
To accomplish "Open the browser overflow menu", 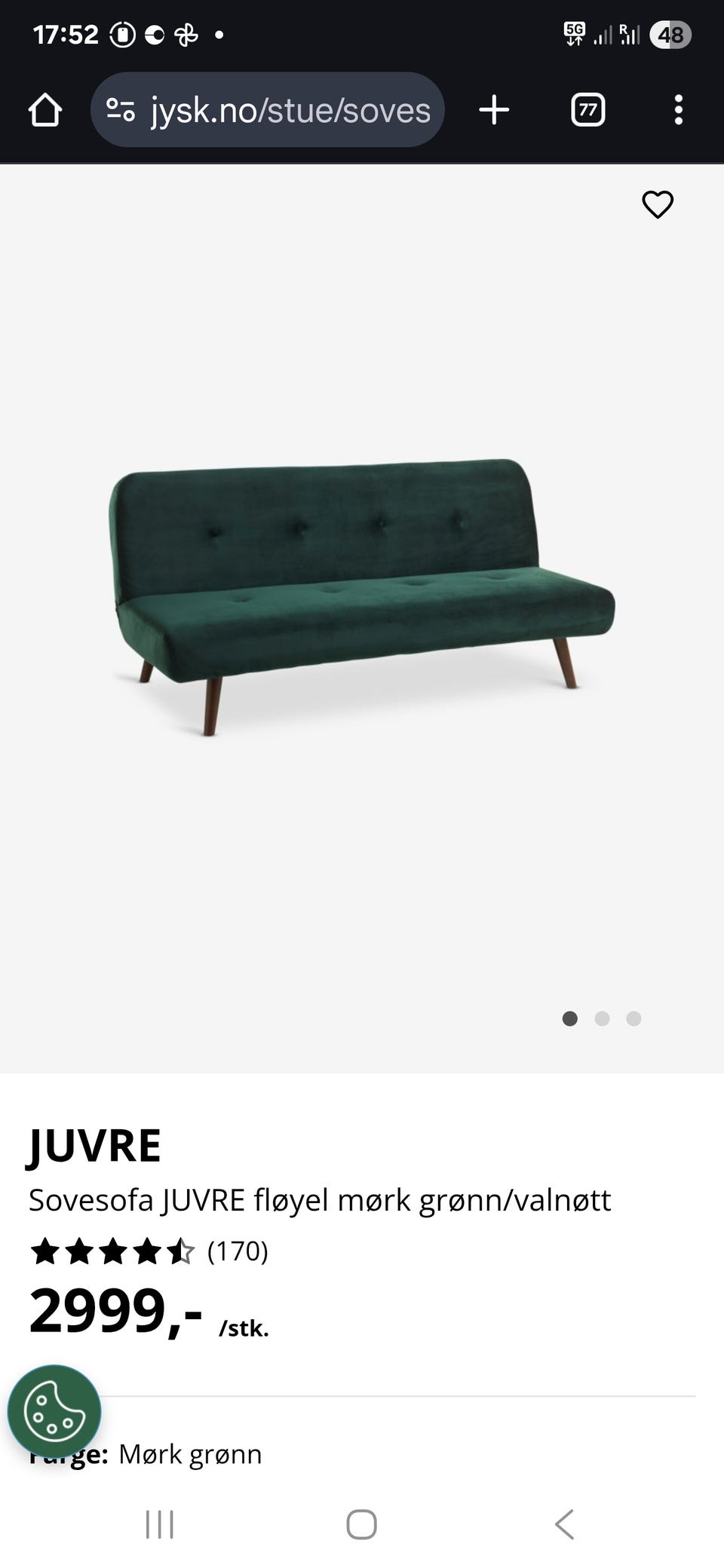I will (678, 110).
